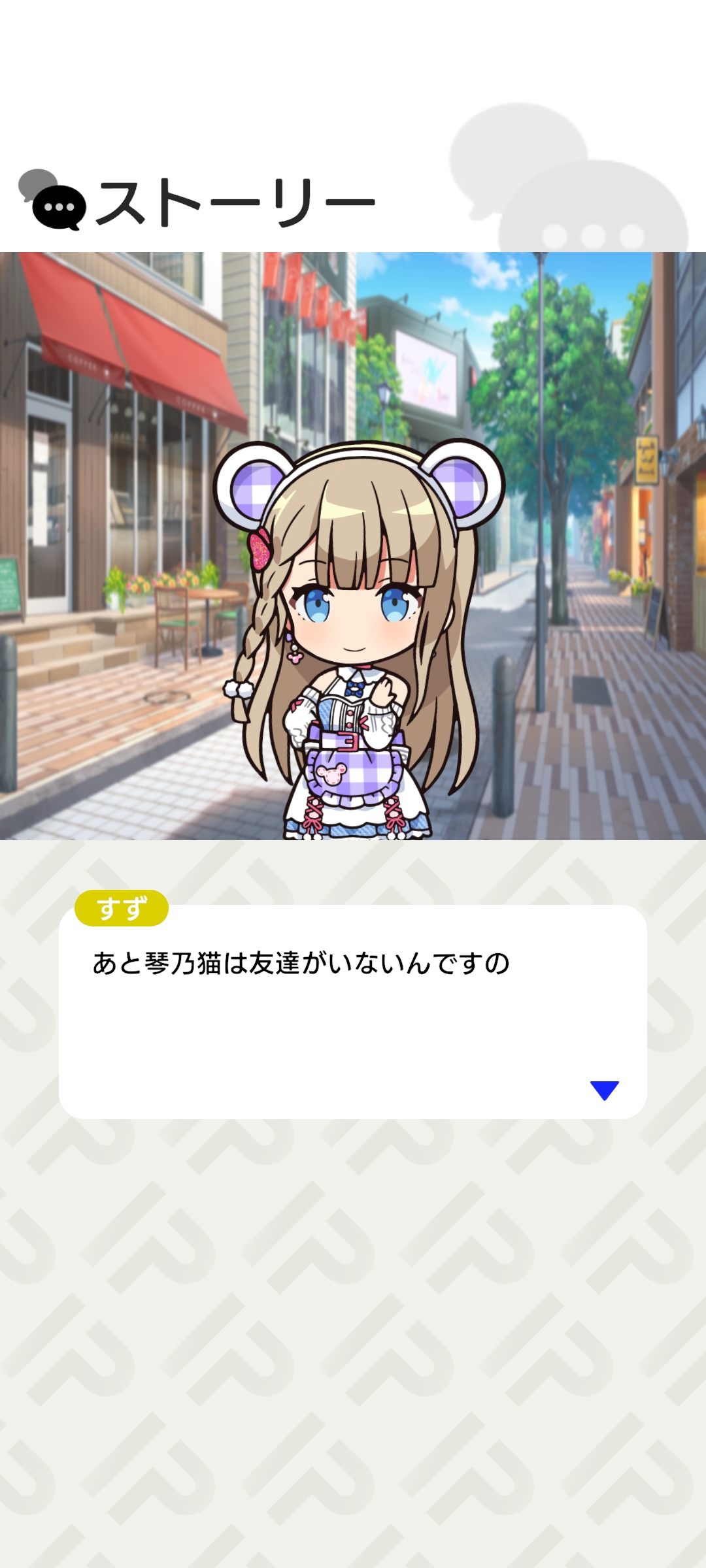Tap the blue arrow to advance dialogue
The image size is (706, 1568).
pyautogui.click(x=604, y=1090)
